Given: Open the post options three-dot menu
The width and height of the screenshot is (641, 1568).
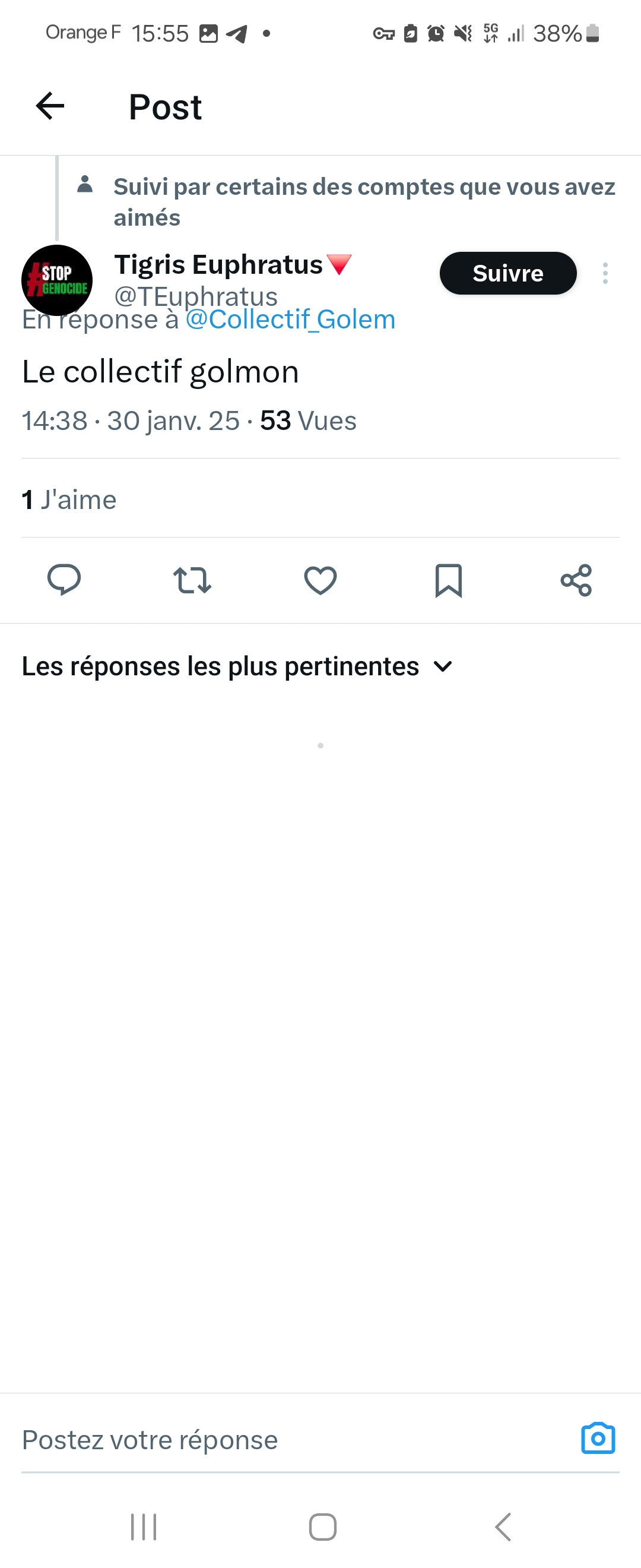Looking at the screenshot, I should 605,273.
